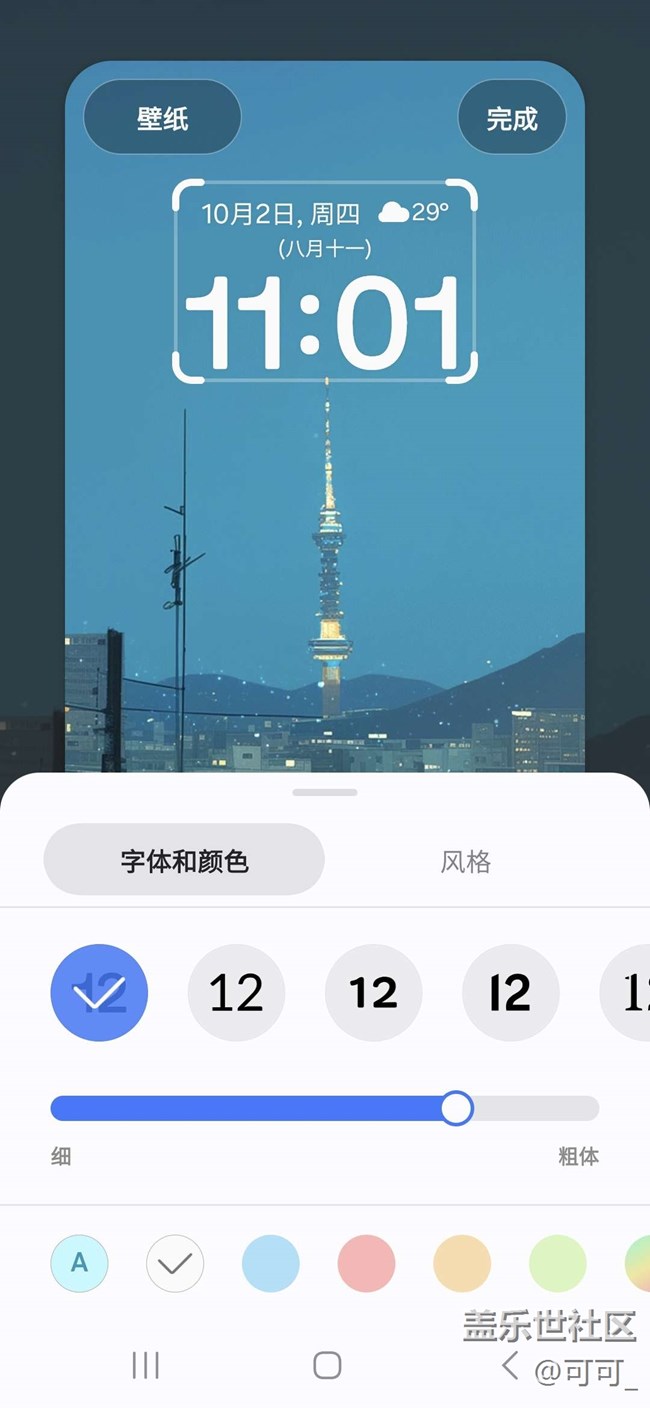The height and width of the screenshot is (1408, 650).
Task: Choose the second thin serif font option
Action: pyautogui.click(x=236, y=992)
